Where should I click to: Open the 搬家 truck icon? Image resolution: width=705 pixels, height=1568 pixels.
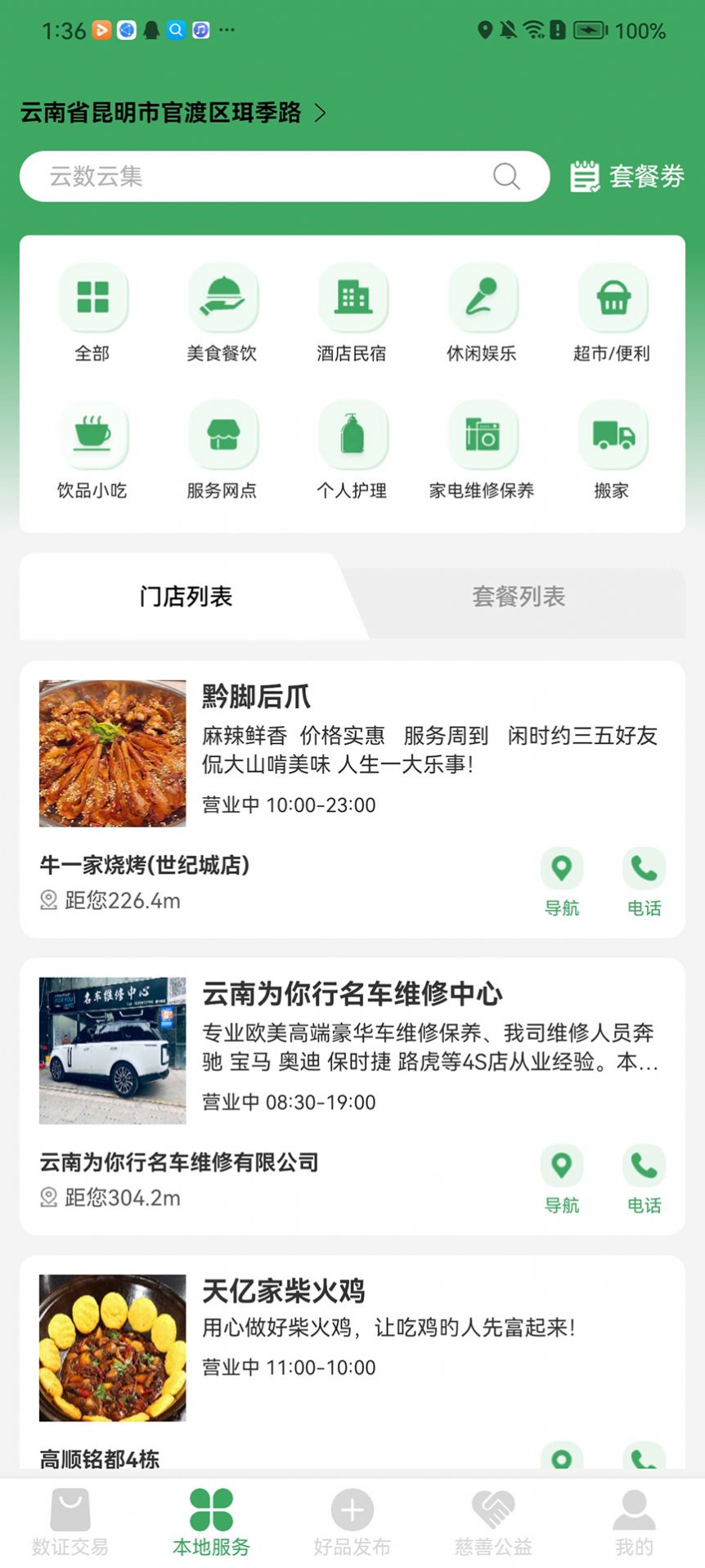click(x=613, y=436)
